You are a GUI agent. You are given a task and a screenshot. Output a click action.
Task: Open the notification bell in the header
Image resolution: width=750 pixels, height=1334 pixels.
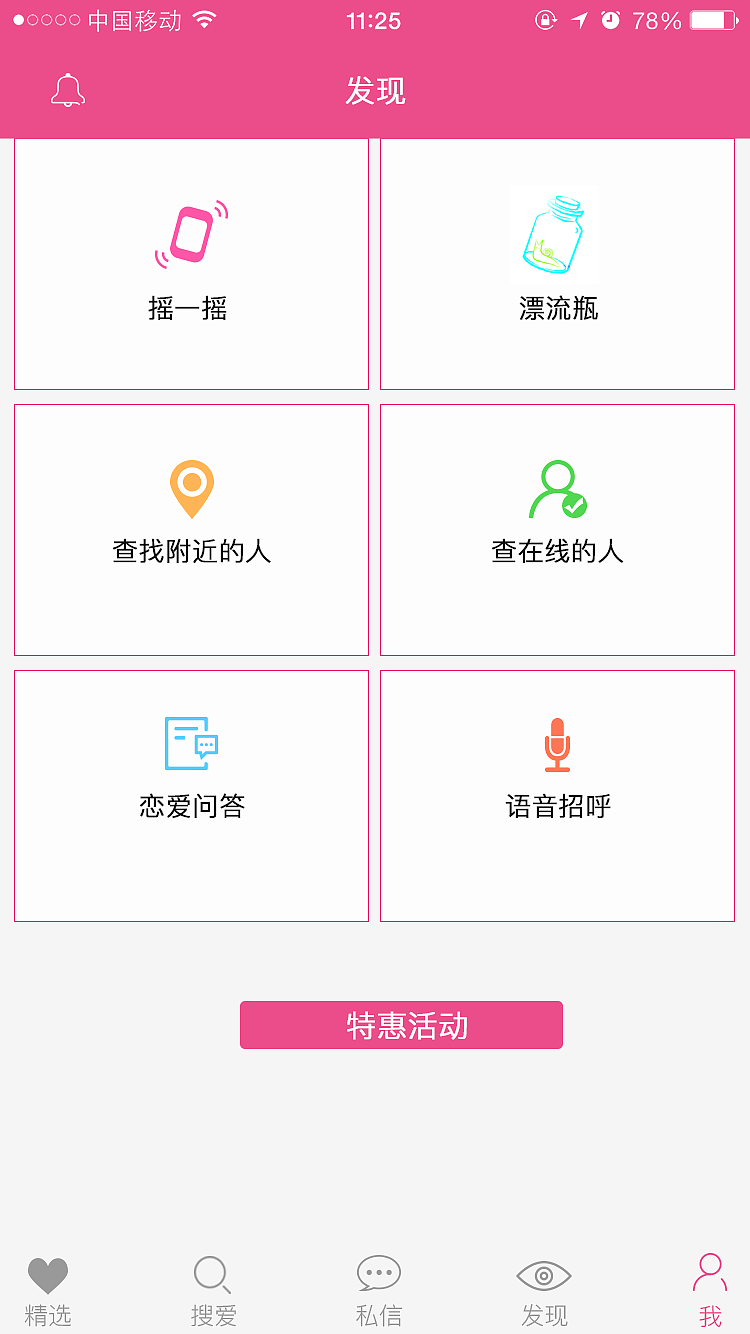68,90
